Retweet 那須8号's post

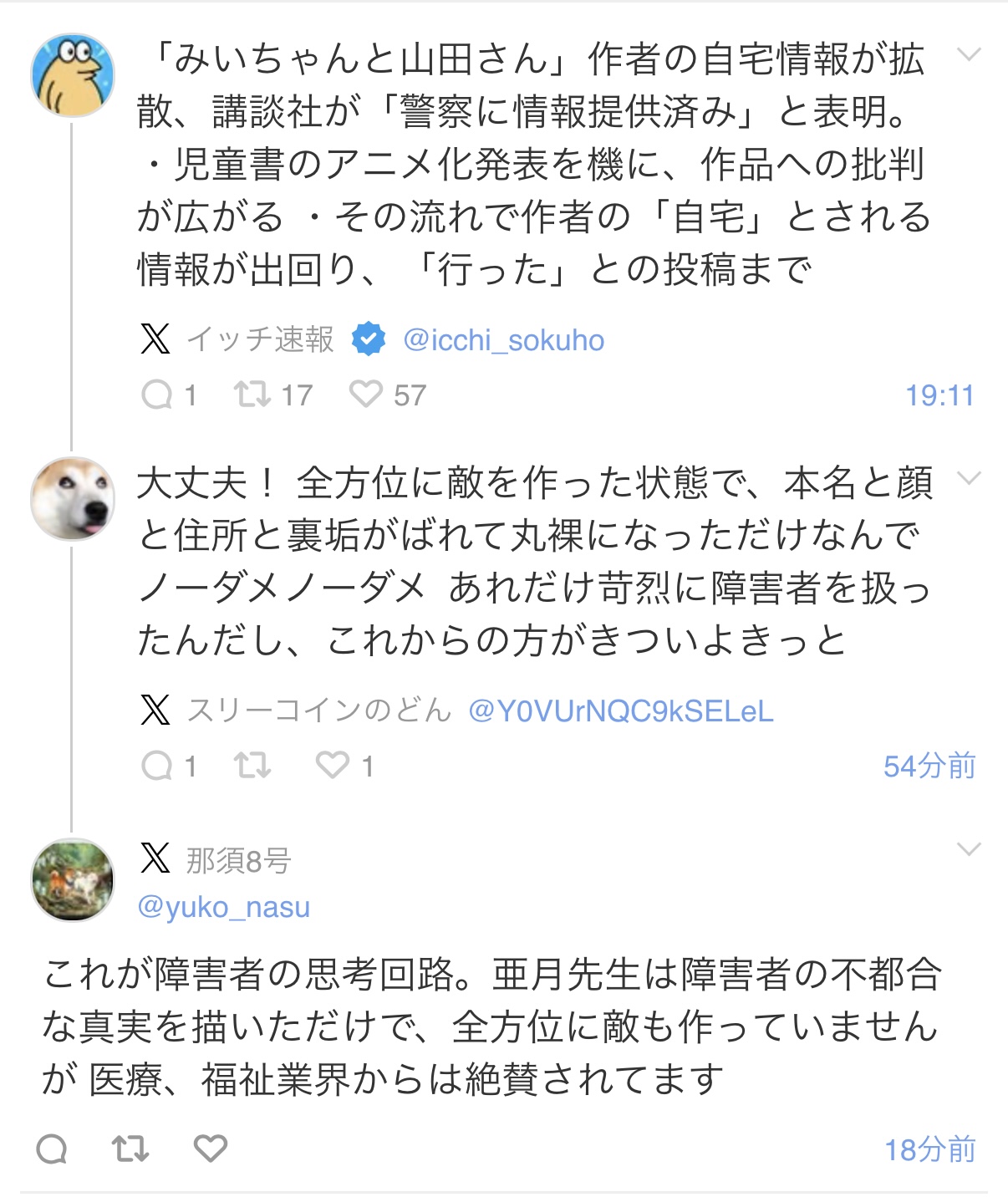coord(130,1149)
